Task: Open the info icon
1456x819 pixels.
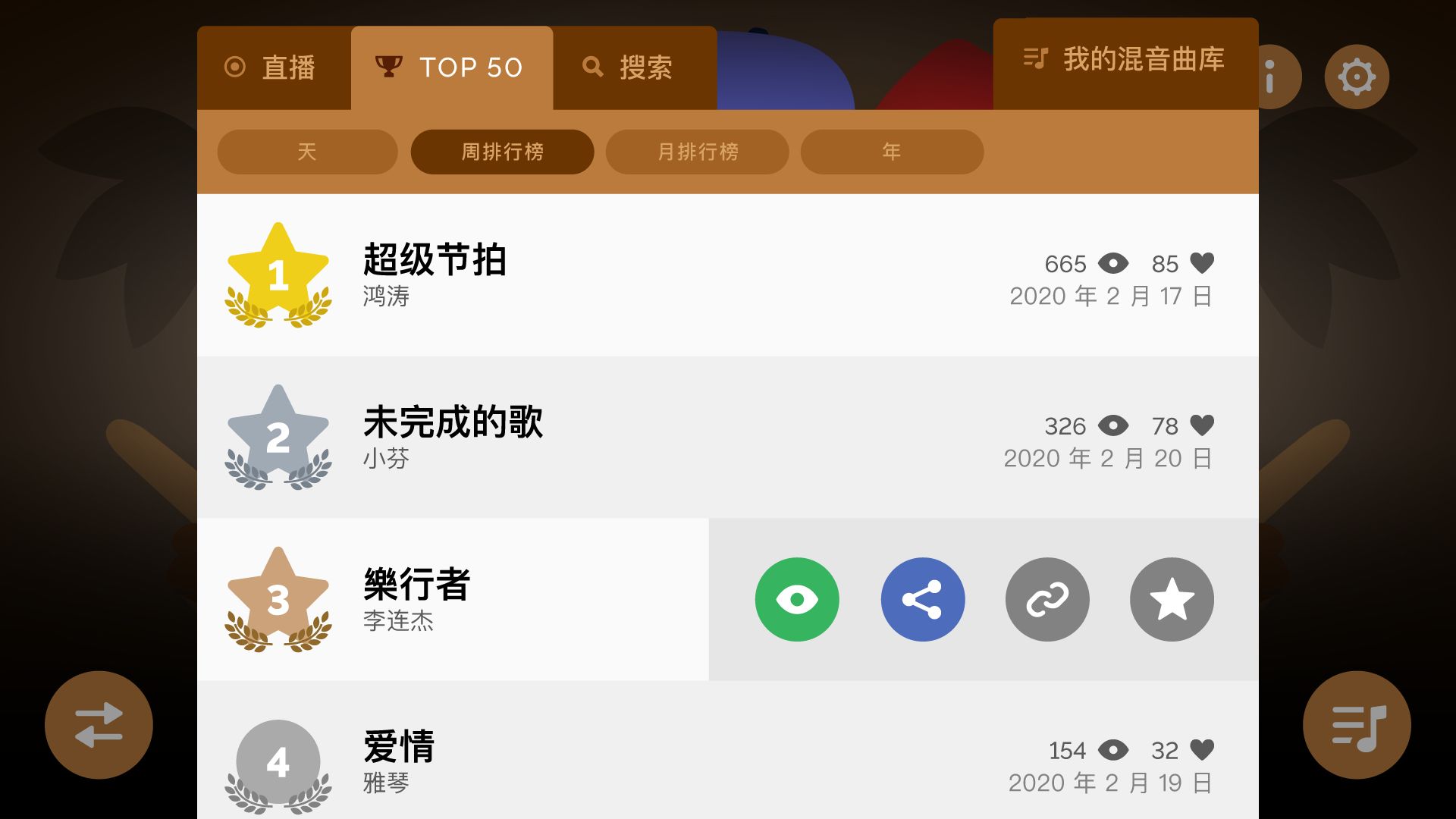Action: tap(1271, 77)
